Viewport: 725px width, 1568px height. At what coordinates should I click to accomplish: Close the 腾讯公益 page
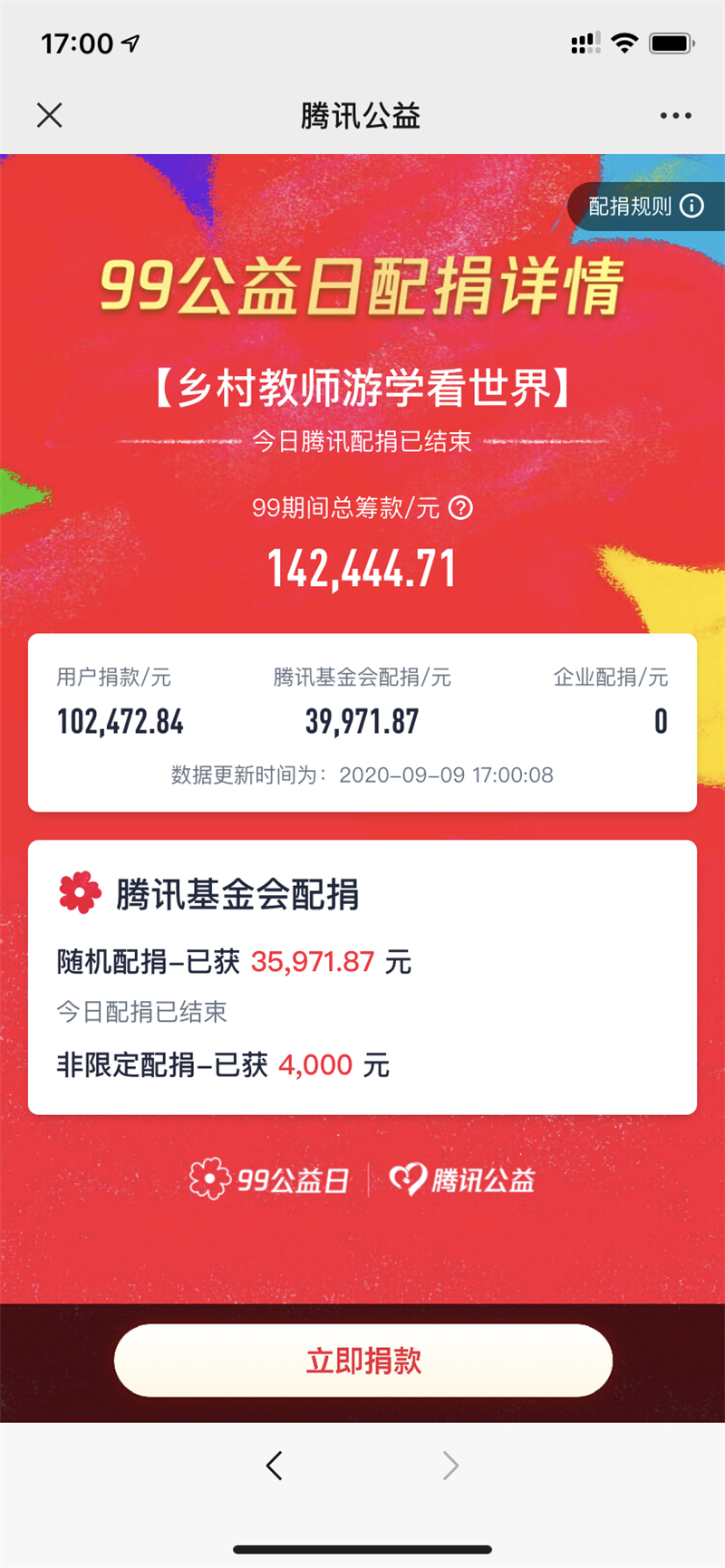(50, 115)
